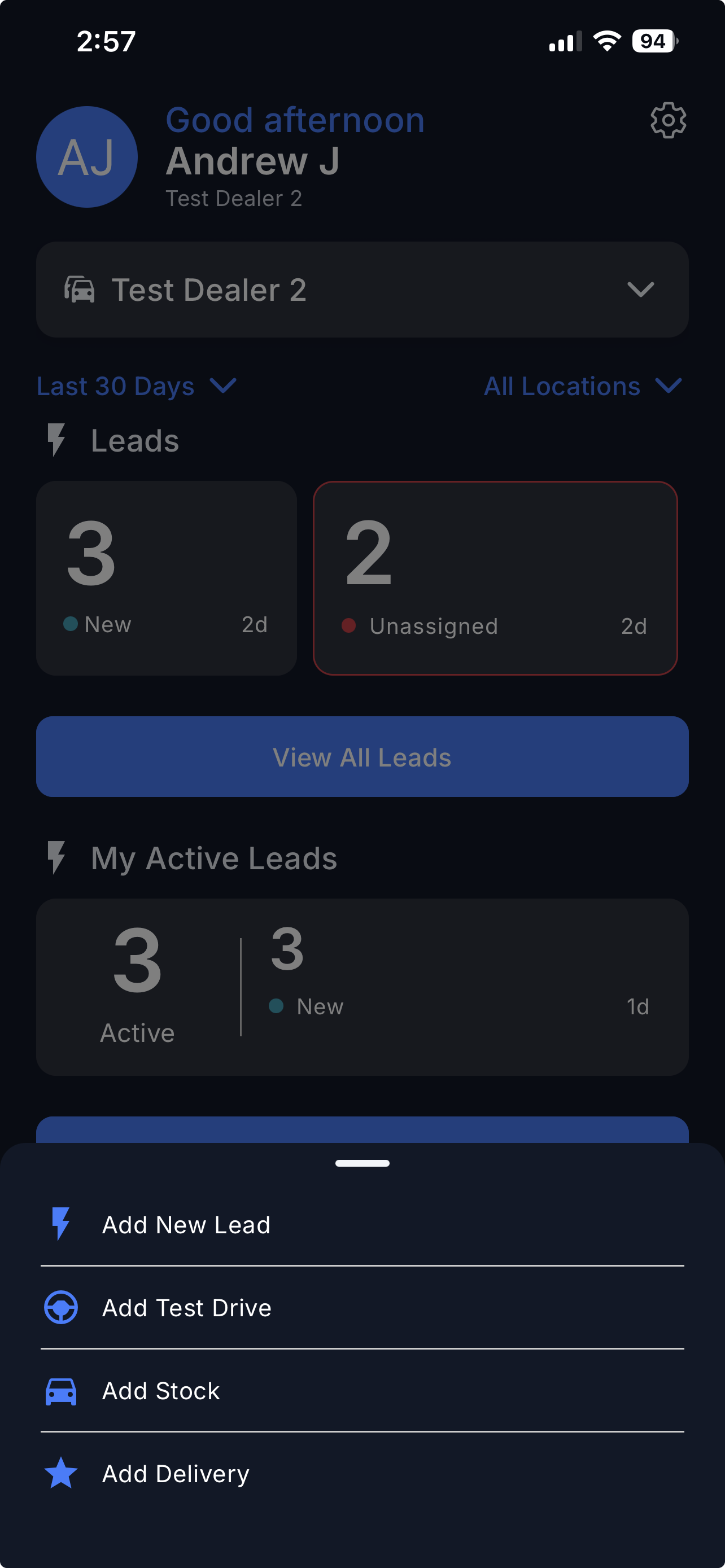Tap the bottom sheet drag handle
725x1568 pixels.
tap(362, 1163)
